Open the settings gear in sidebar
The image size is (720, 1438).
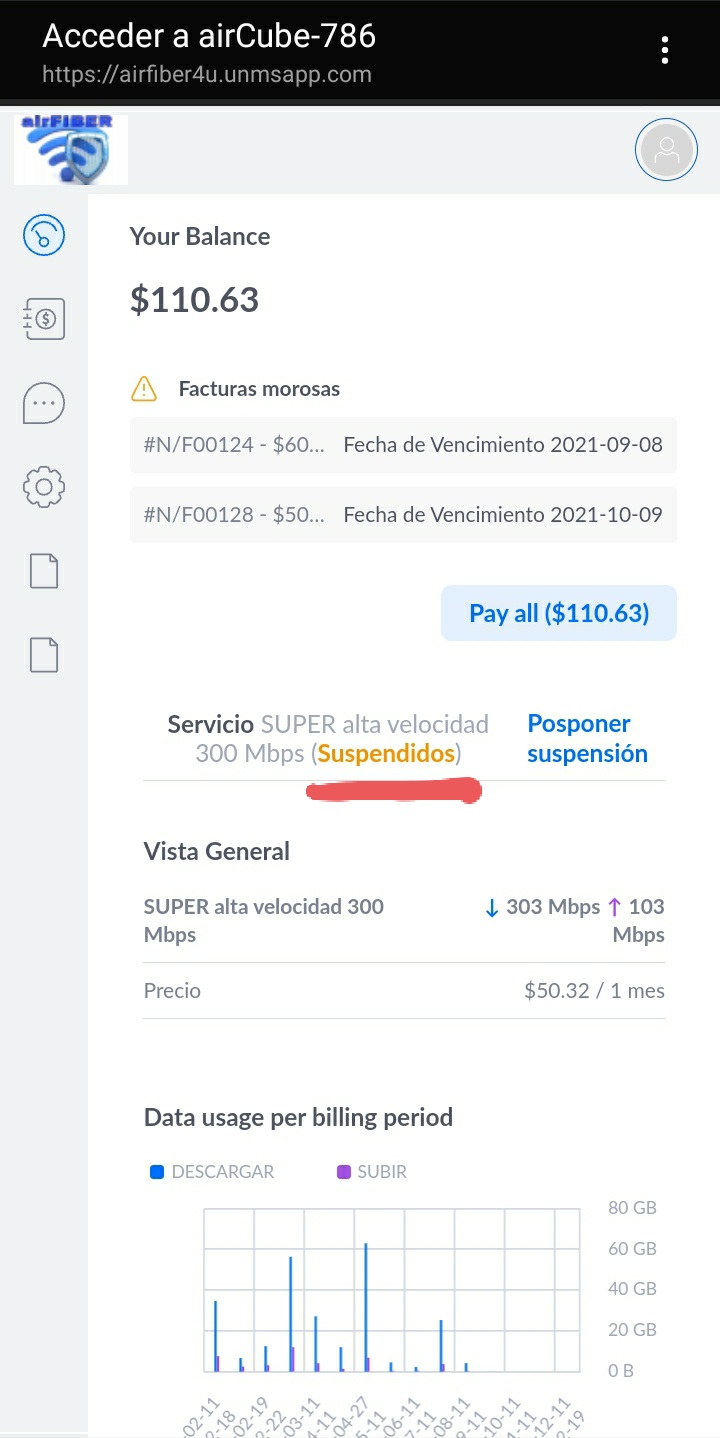(44, 488)
